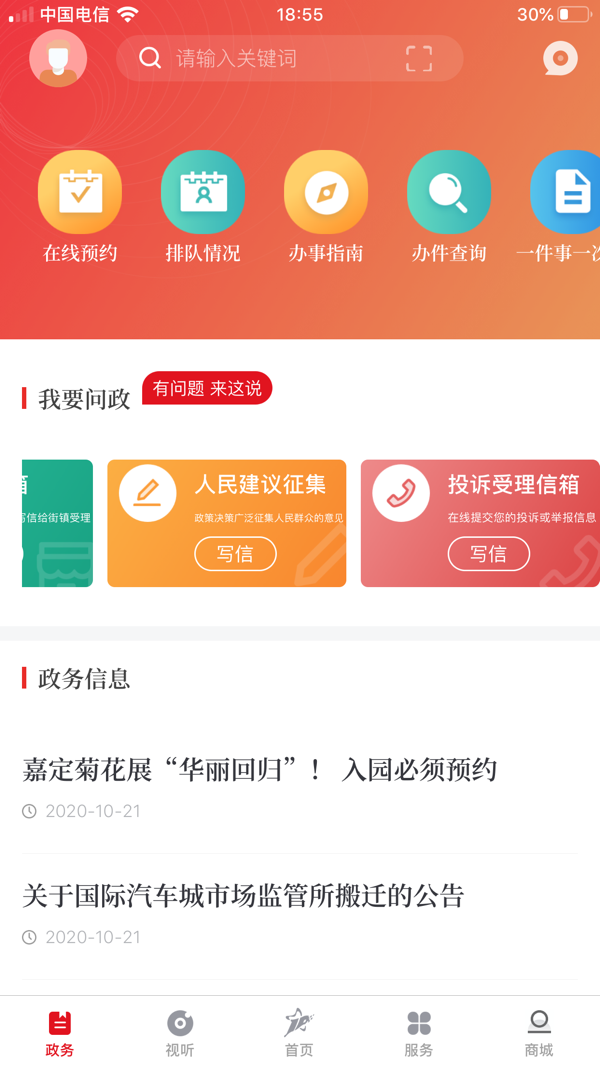Open 办件查询 case lookup

tap(449, 207)
